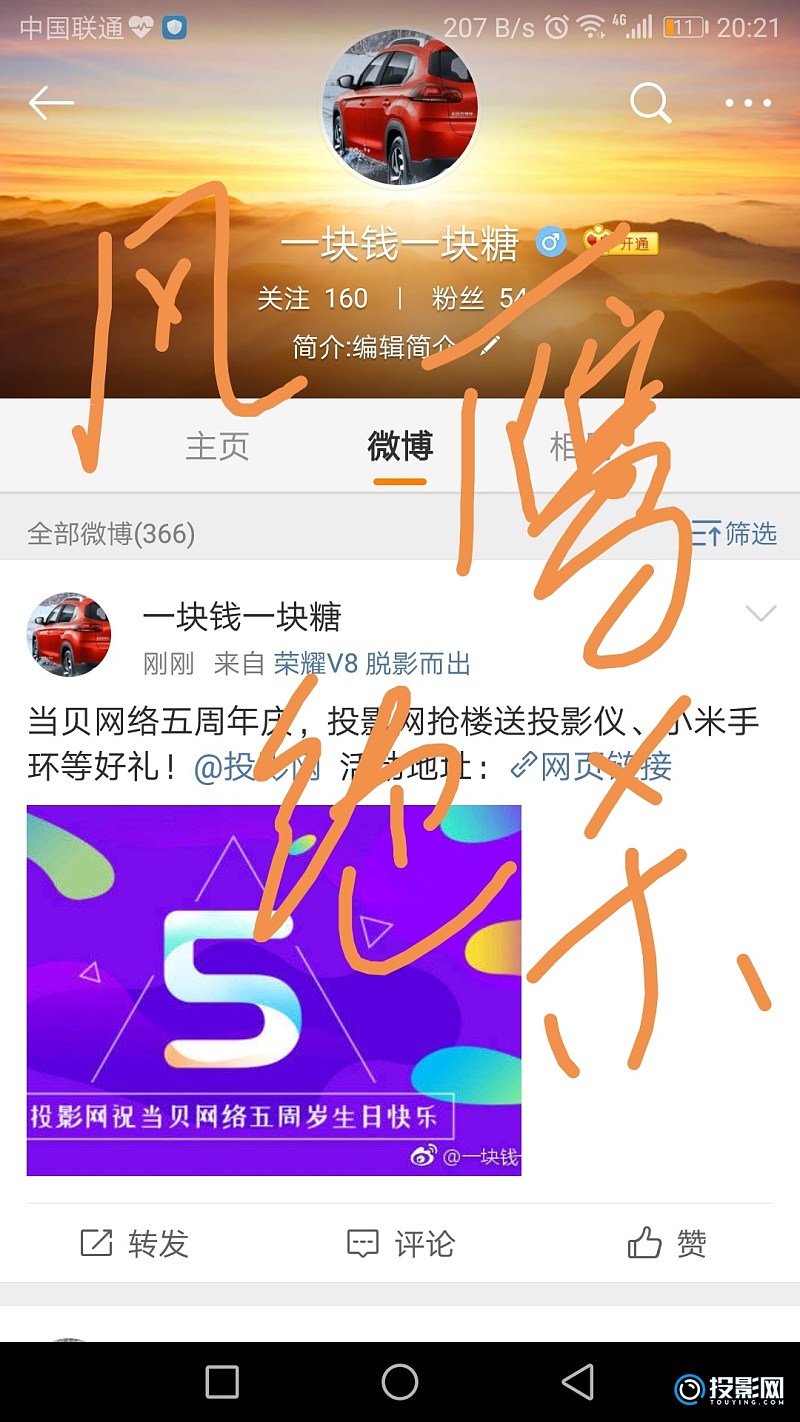
Task: Select the 微博 tab
Action: pyautogui.click(x=400, y=446)
